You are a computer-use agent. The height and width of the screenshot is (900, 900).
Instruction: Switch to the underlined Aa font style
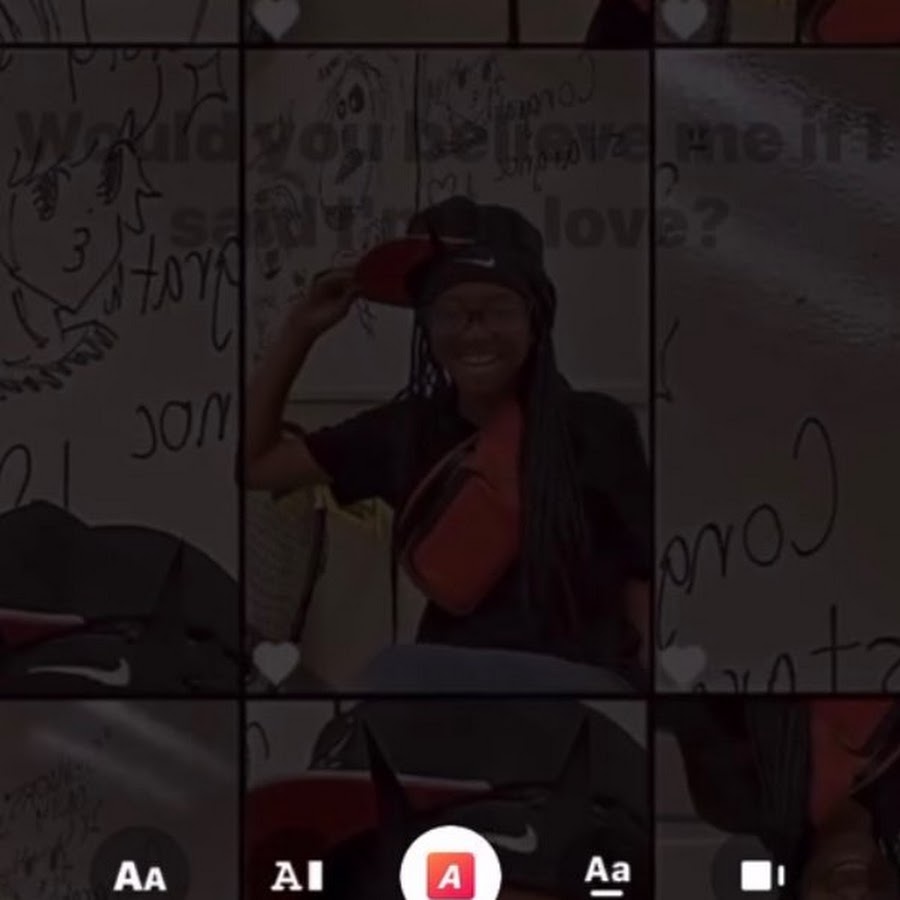(x=607, y=874)
